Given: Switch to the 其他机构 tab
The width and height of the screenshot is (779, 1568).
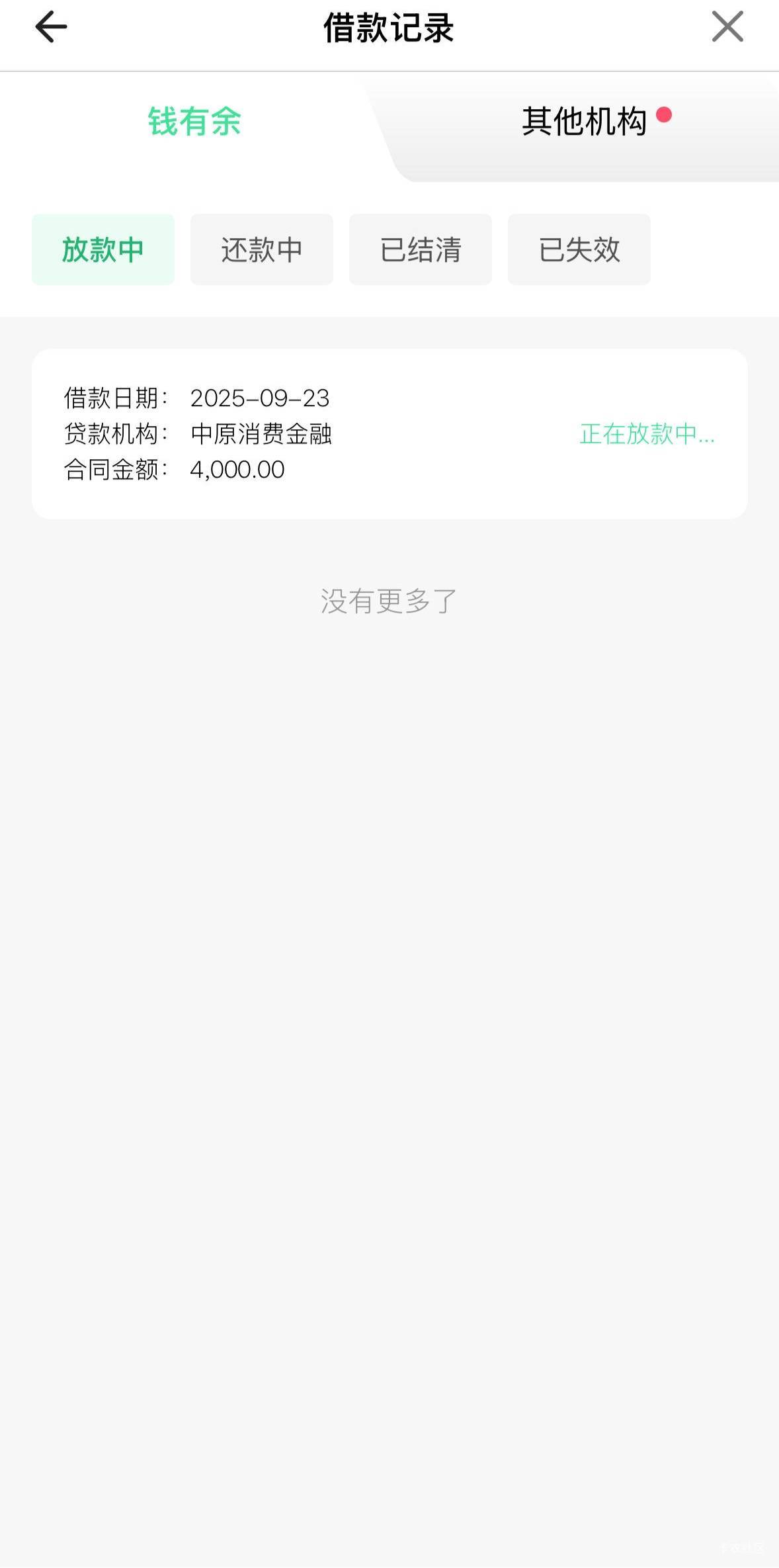Looking at the screenshot, I should [585, 122].
